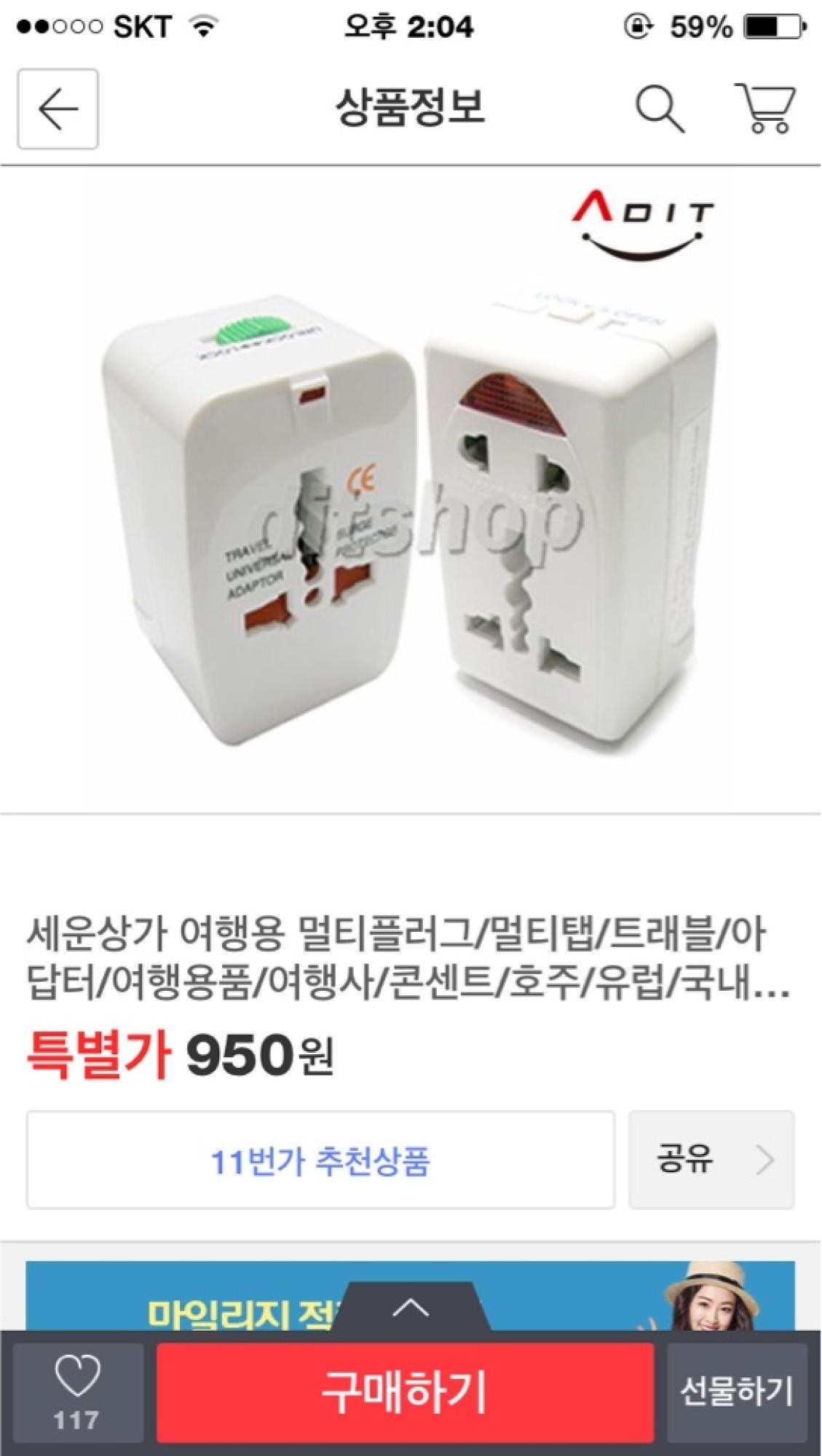Go back using the arrow button
Image resolution: width=822 pixels, height=1456 pixels.
pyautogui.click(x=58, y=109)
